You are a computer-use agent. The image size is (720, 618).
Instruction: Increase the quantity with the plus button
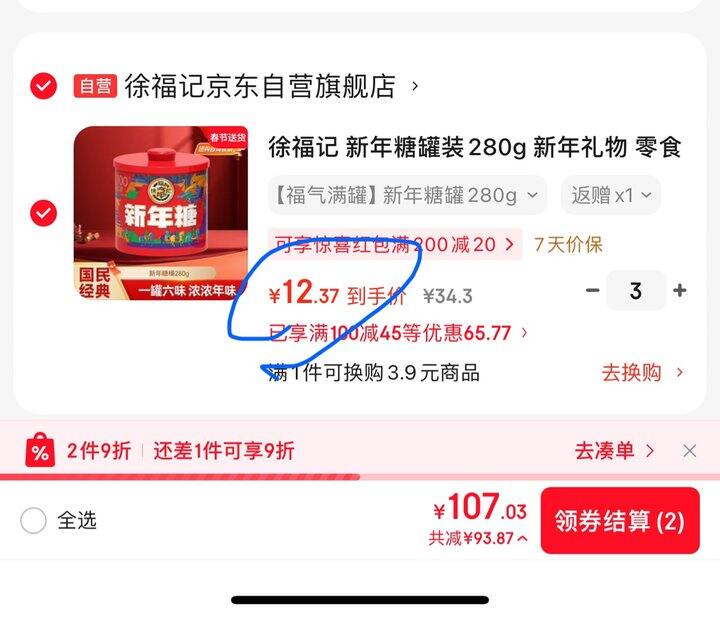[x=680, y=290]
